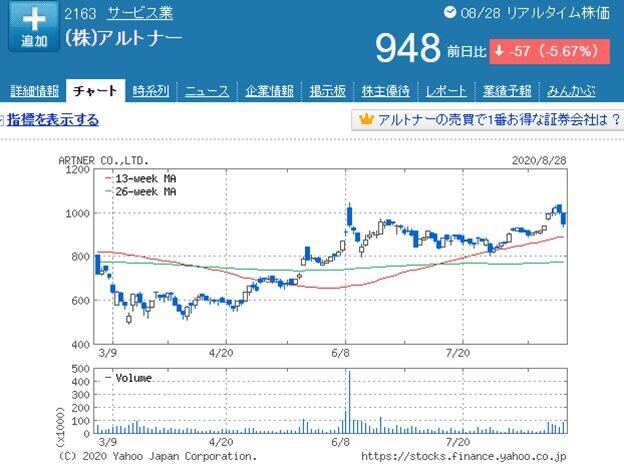This screenshot has width=624, height=464.
Task: Open the ニュース tab
Action: point(207,91)
